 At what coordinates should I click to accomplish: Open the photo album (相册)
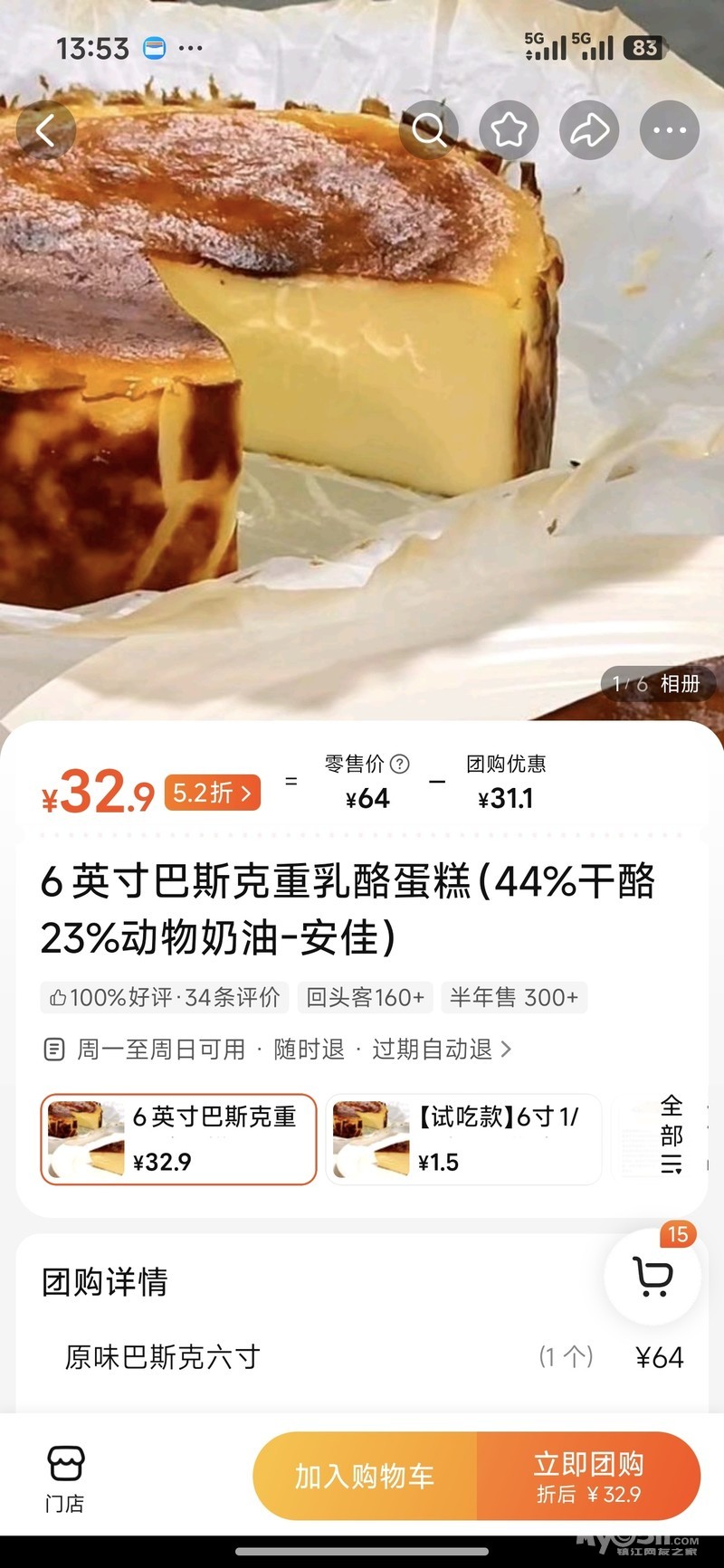click(659, 684)
